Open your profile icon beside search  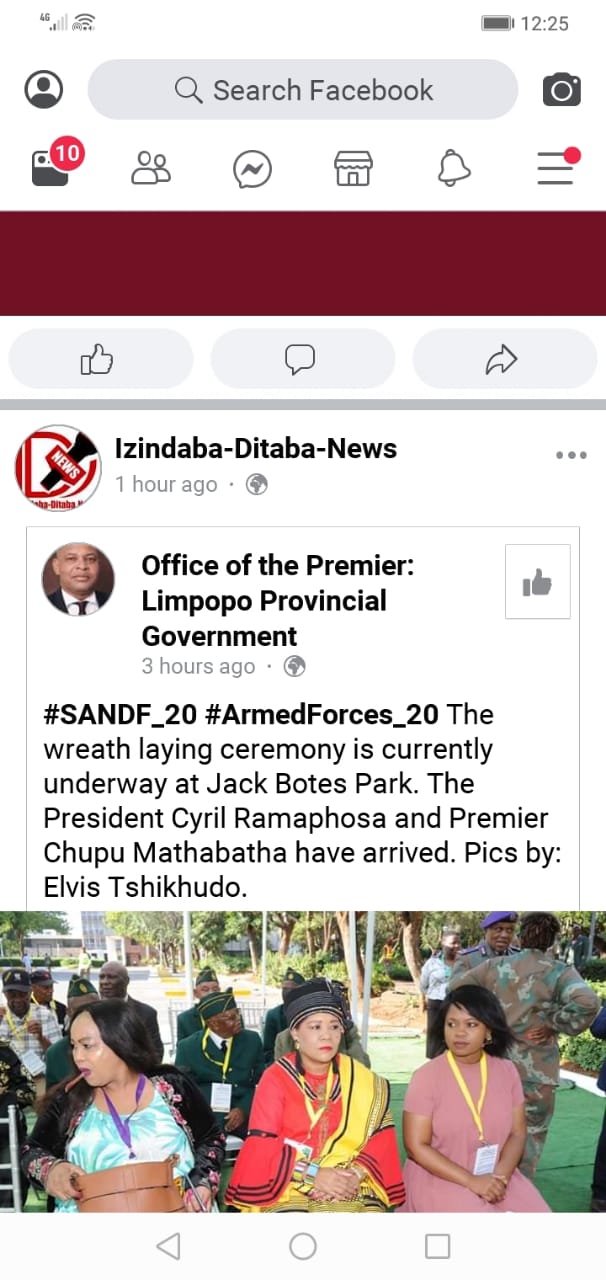tap(44, 89)
